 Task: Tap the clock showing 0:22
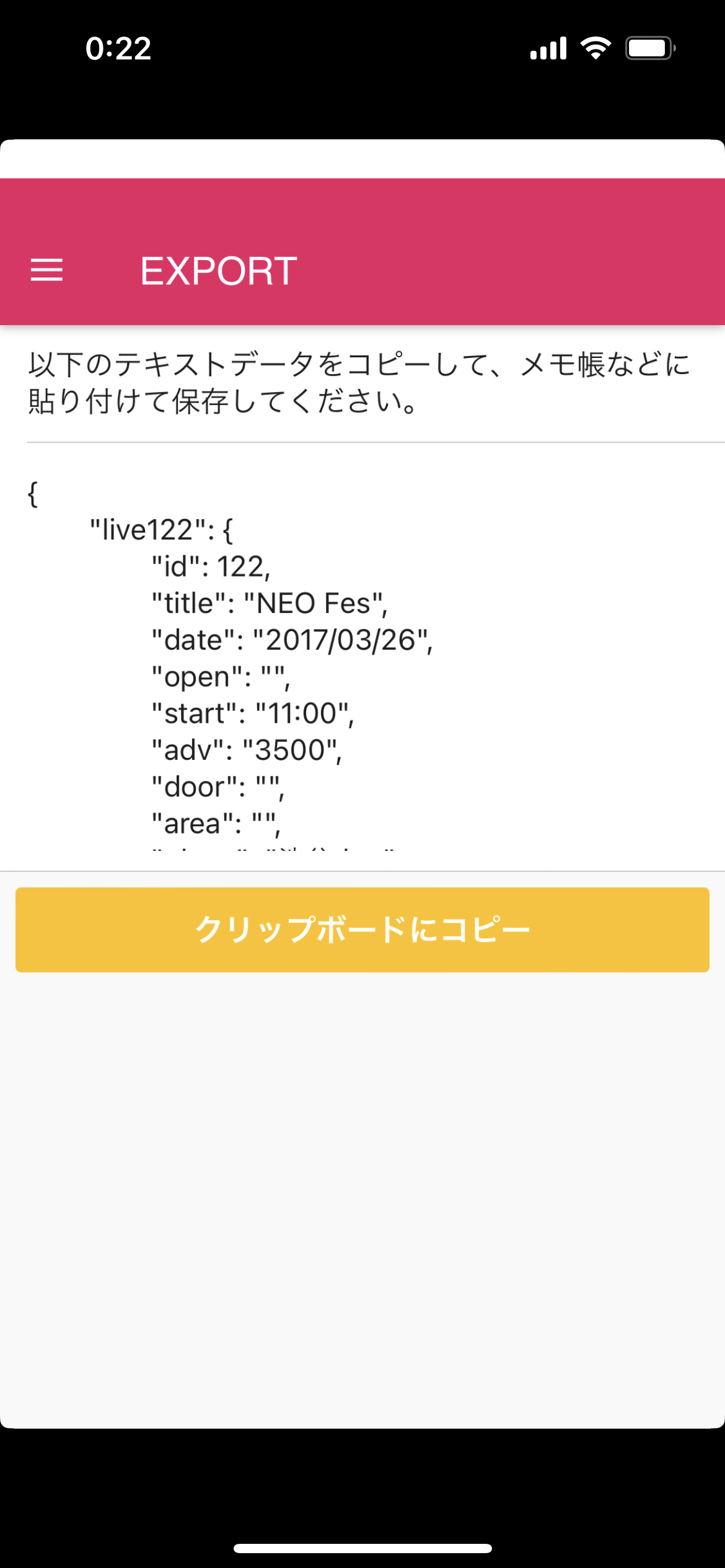pyautogui.click(x=118, y=48)
